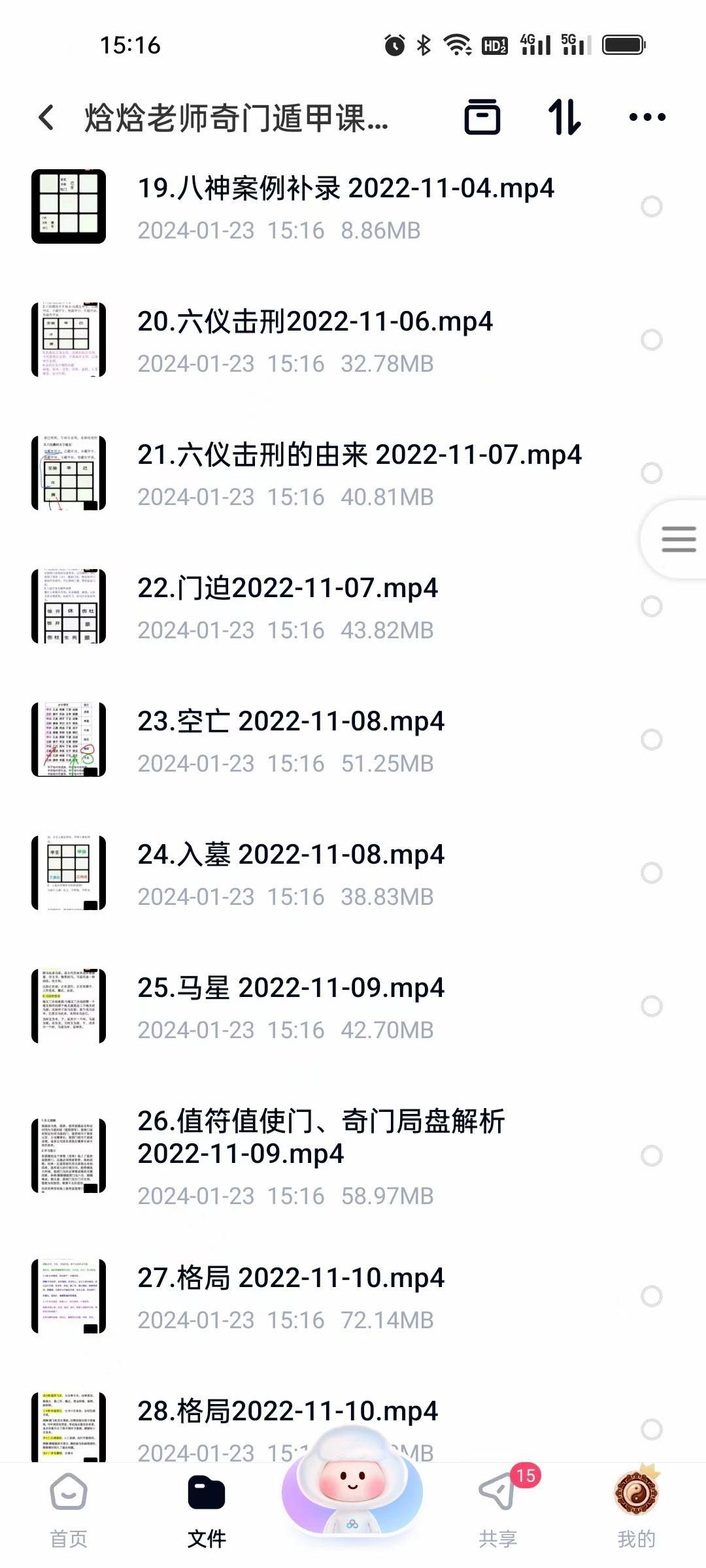The width and height of the screenshot is (706, 1568).
Task: Tick the selection circle for 23.空亡
Action: [651, 740]
